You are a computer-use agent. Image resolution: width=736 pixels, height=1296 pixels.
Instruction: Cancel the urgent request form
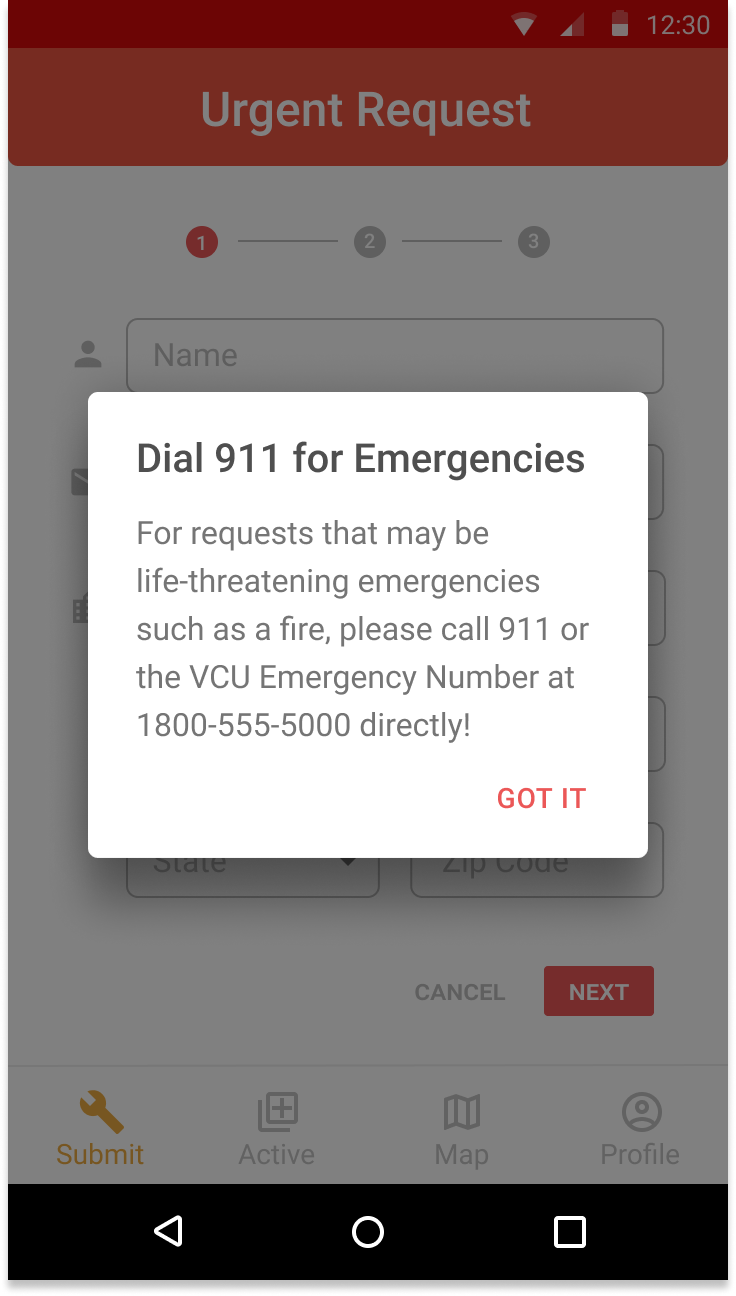pos(460,992)
